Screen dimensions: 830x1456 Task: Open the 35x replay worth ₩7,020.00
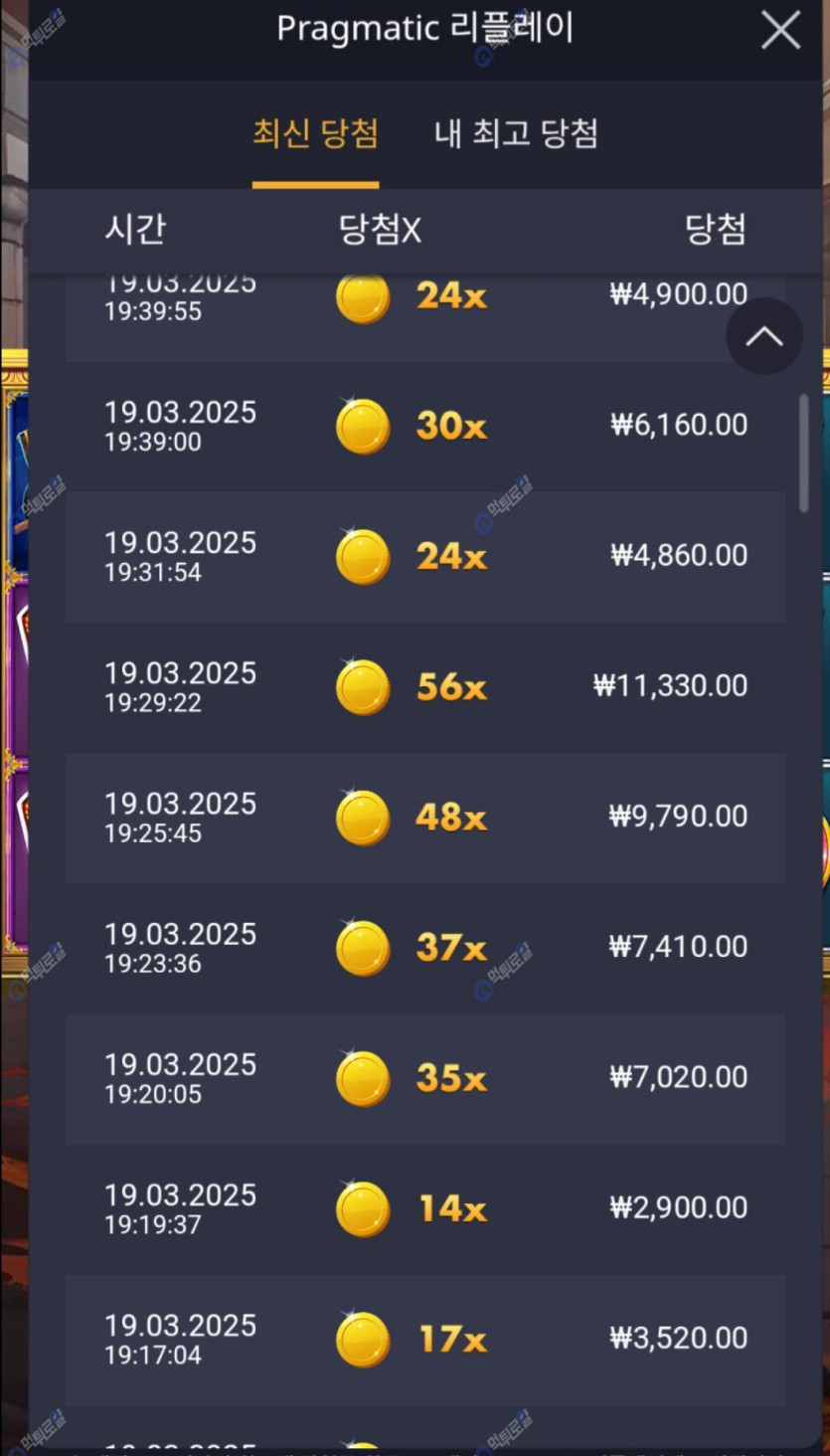pyautogui.click(x=424, y=1077)
